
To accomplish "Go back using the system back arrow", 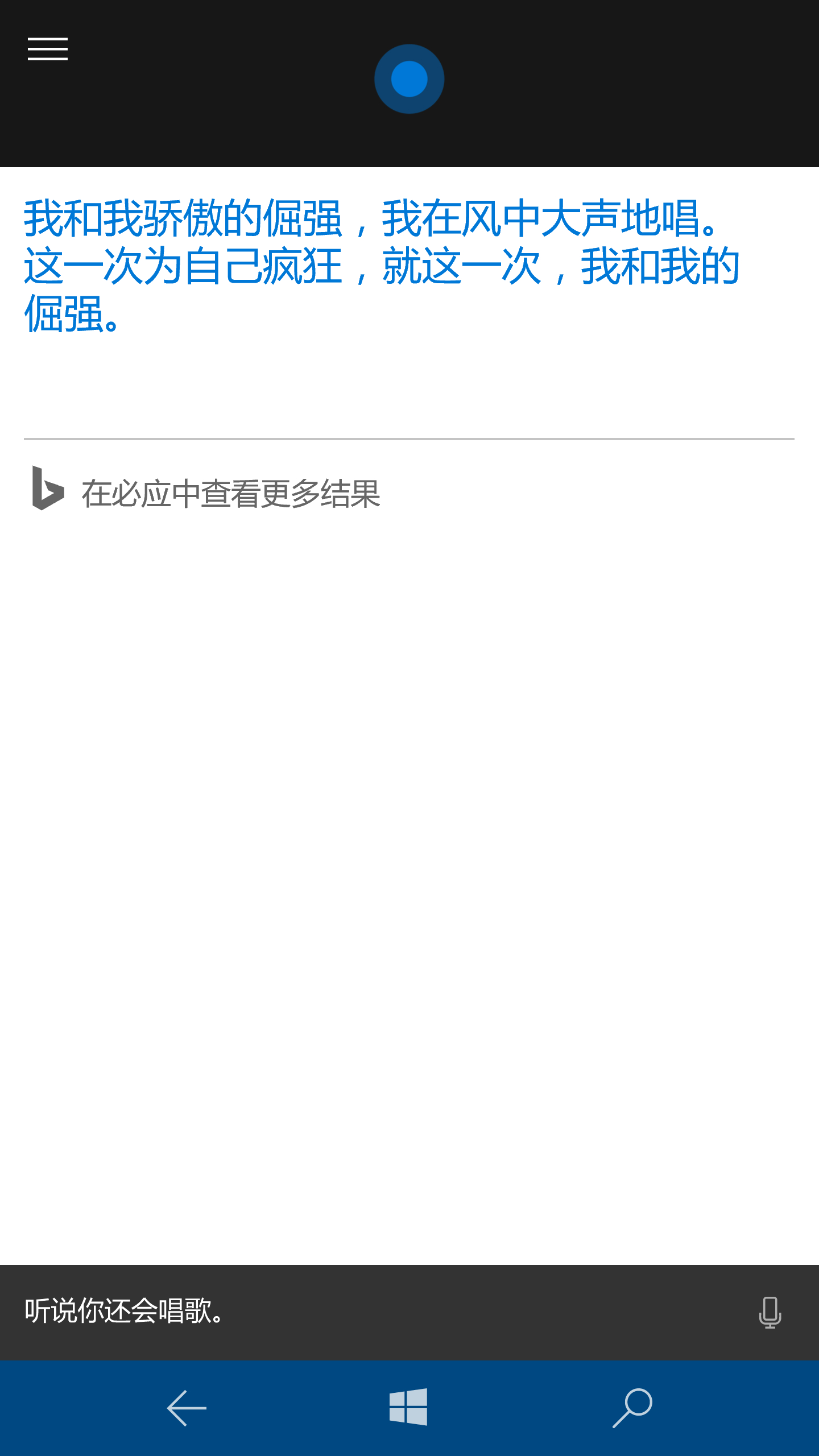I will coord(187,1408).
